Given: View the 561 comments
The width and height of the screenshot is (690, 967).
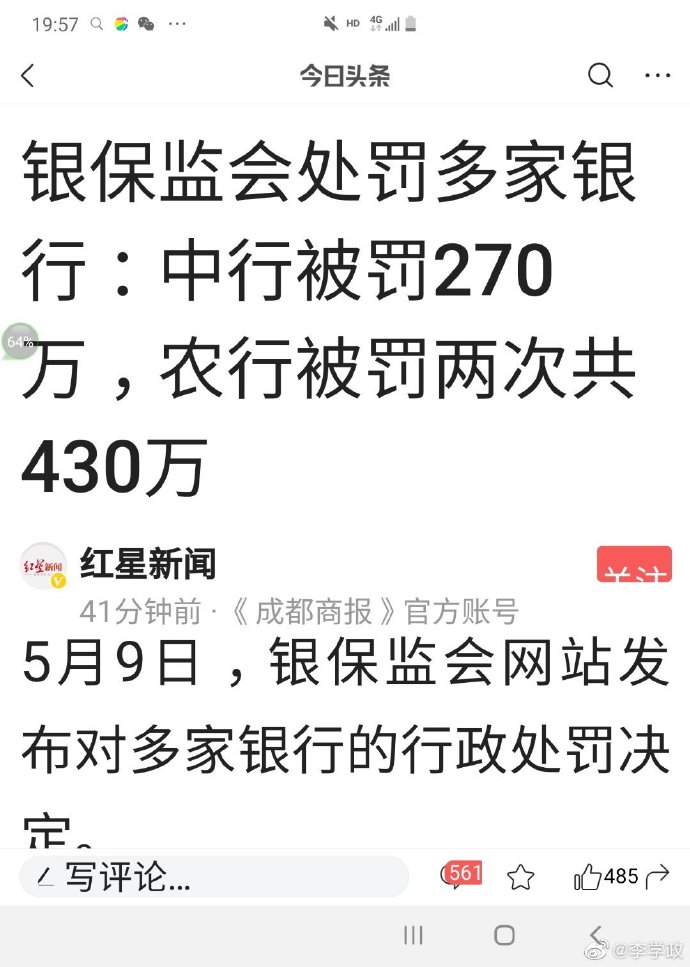Looking at the screenshot, I should 462,876.
